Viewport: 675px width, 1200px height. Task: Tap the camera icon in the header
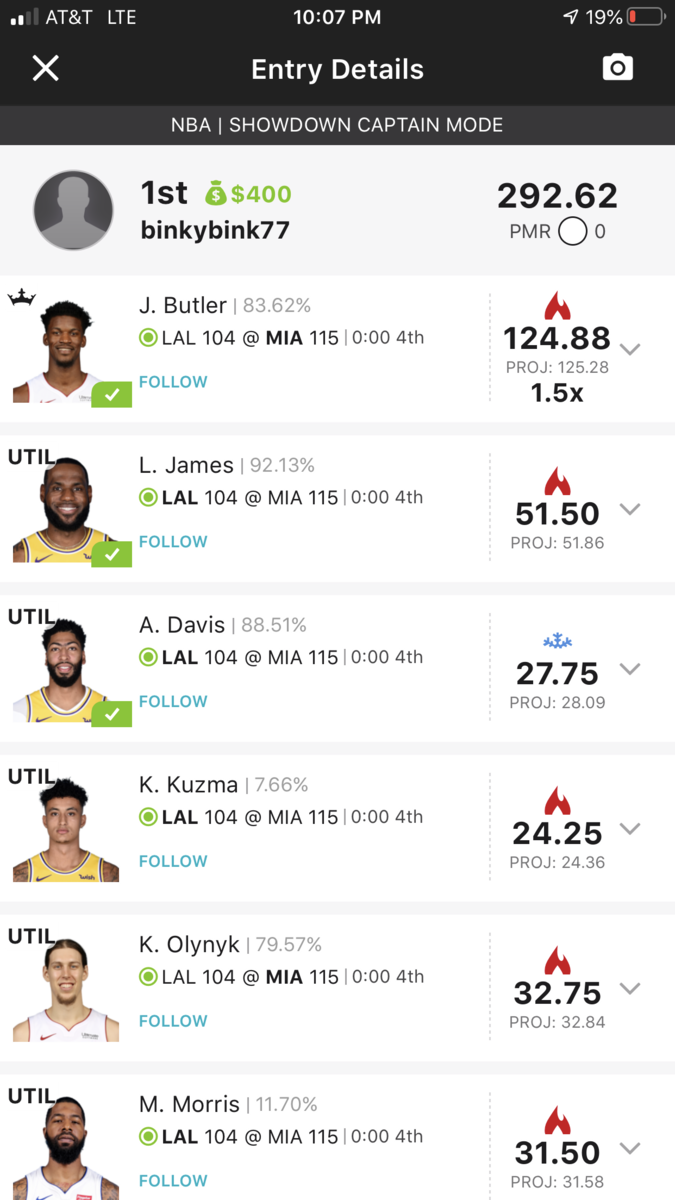click(x=617, y=68)
